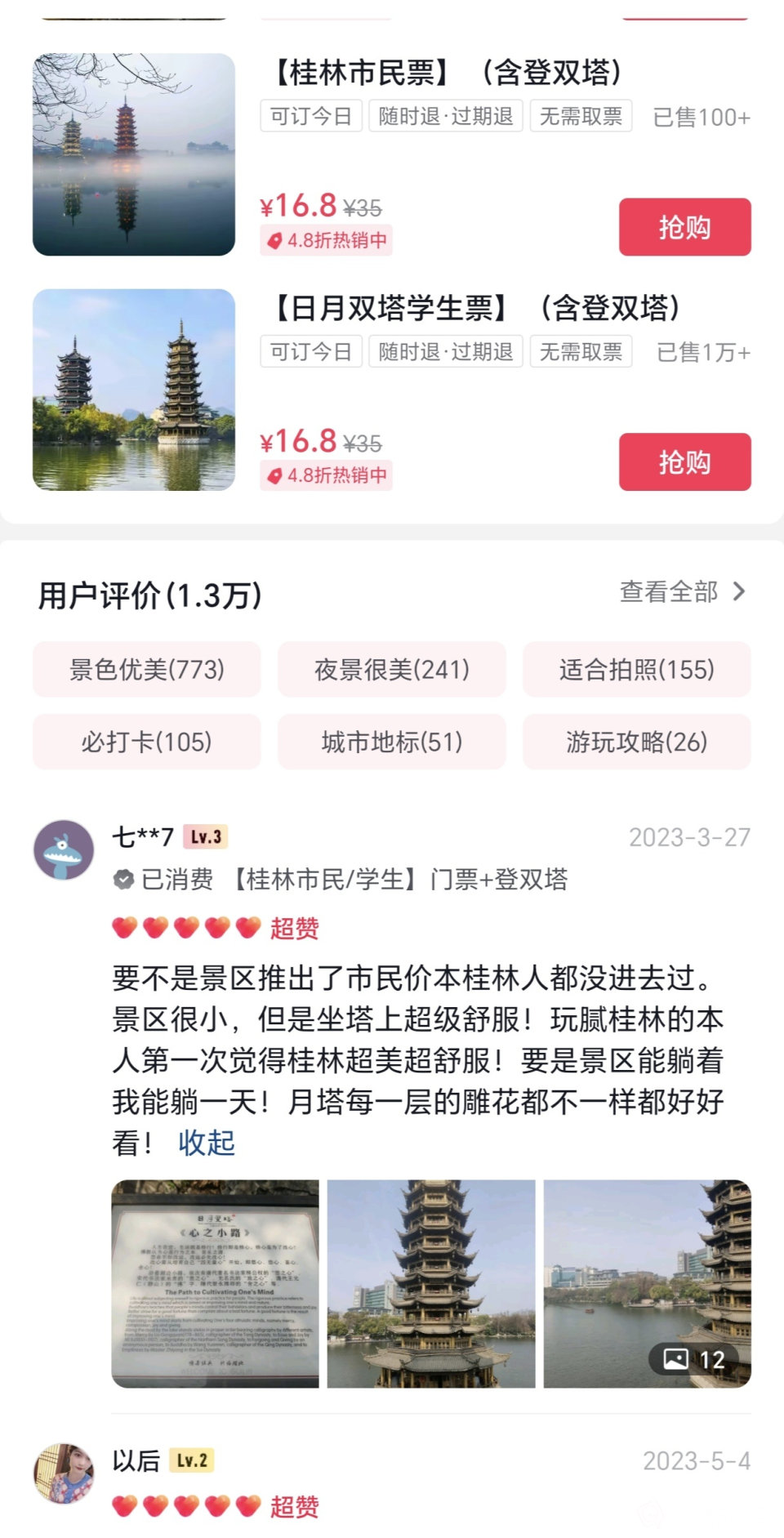Image resolution: width=784 pixels, height=1538 pixels.
Task: Open 以后's profile avatar
Action: [64, 1473]
